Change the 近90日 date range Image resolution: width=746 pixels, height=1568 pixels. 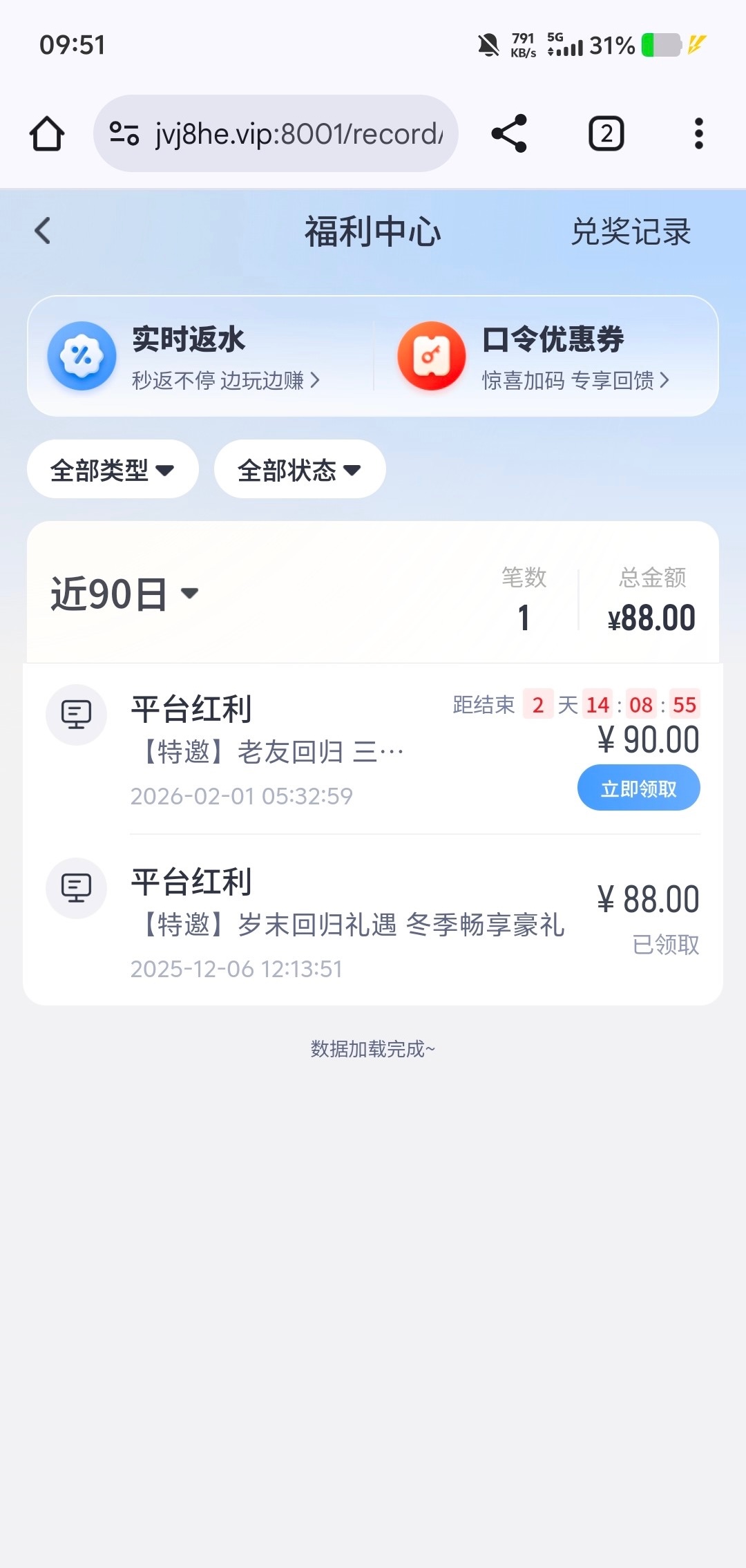coord(124,594)
